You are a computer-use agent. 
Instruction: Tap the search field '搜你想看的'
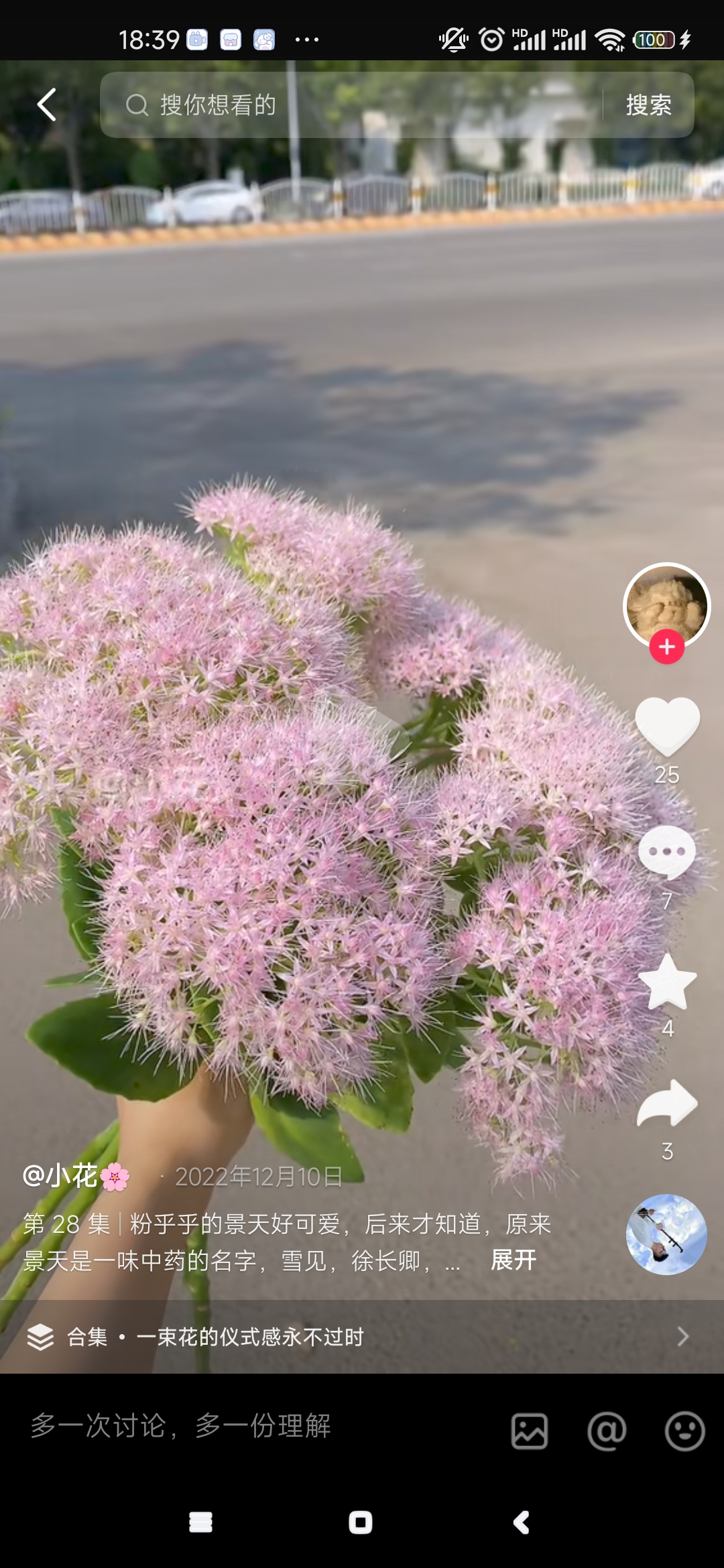click(x=349, y=105)
